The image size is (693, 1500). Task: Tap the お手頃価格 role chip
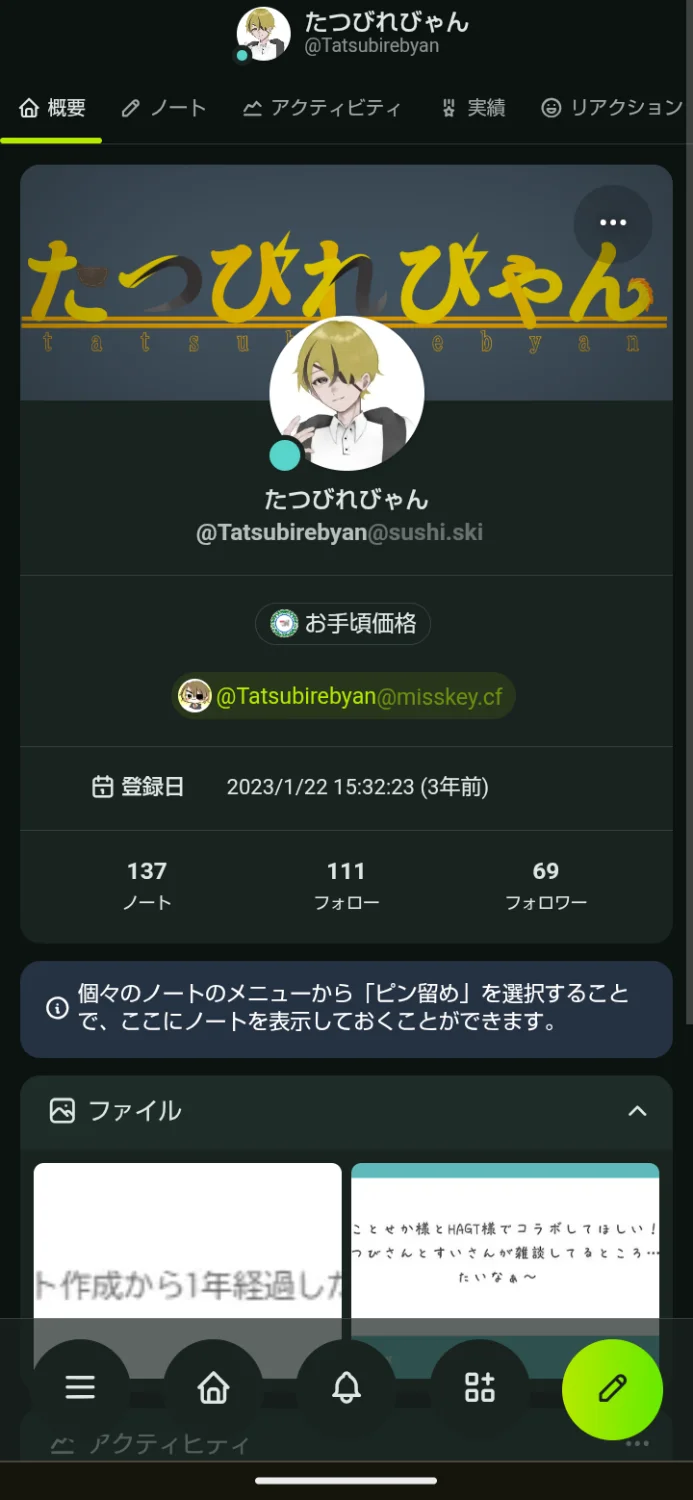(x=343, y=624)
